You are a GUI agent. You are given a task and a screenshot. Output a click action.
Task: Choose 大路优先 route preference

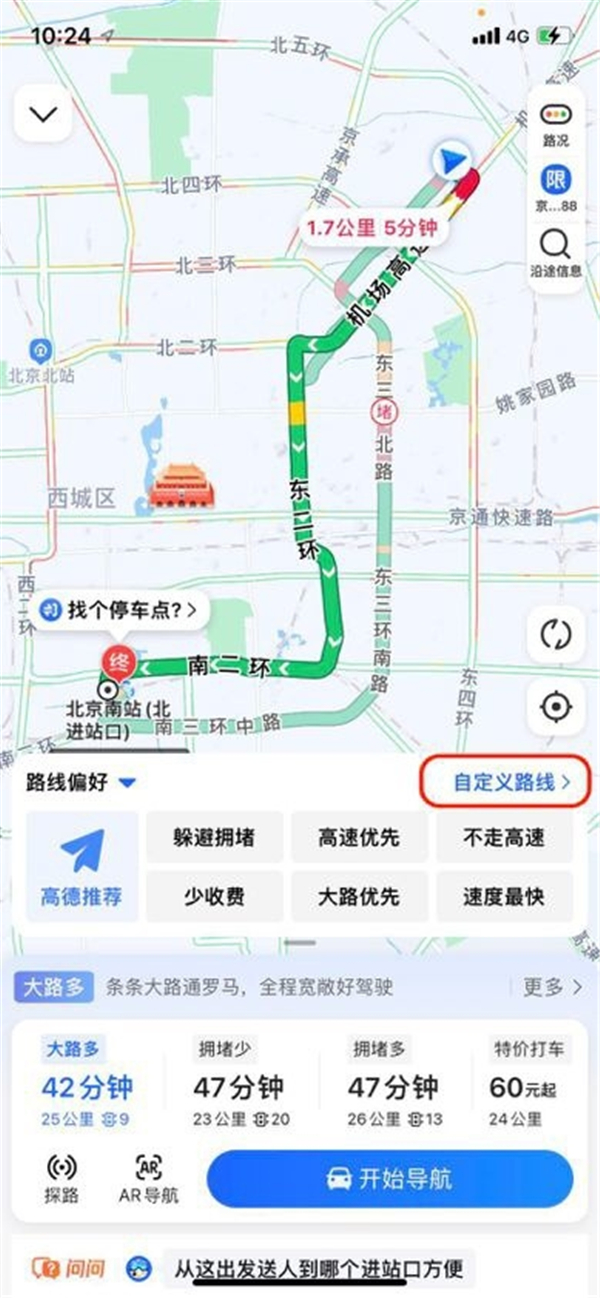click(359, 896)
